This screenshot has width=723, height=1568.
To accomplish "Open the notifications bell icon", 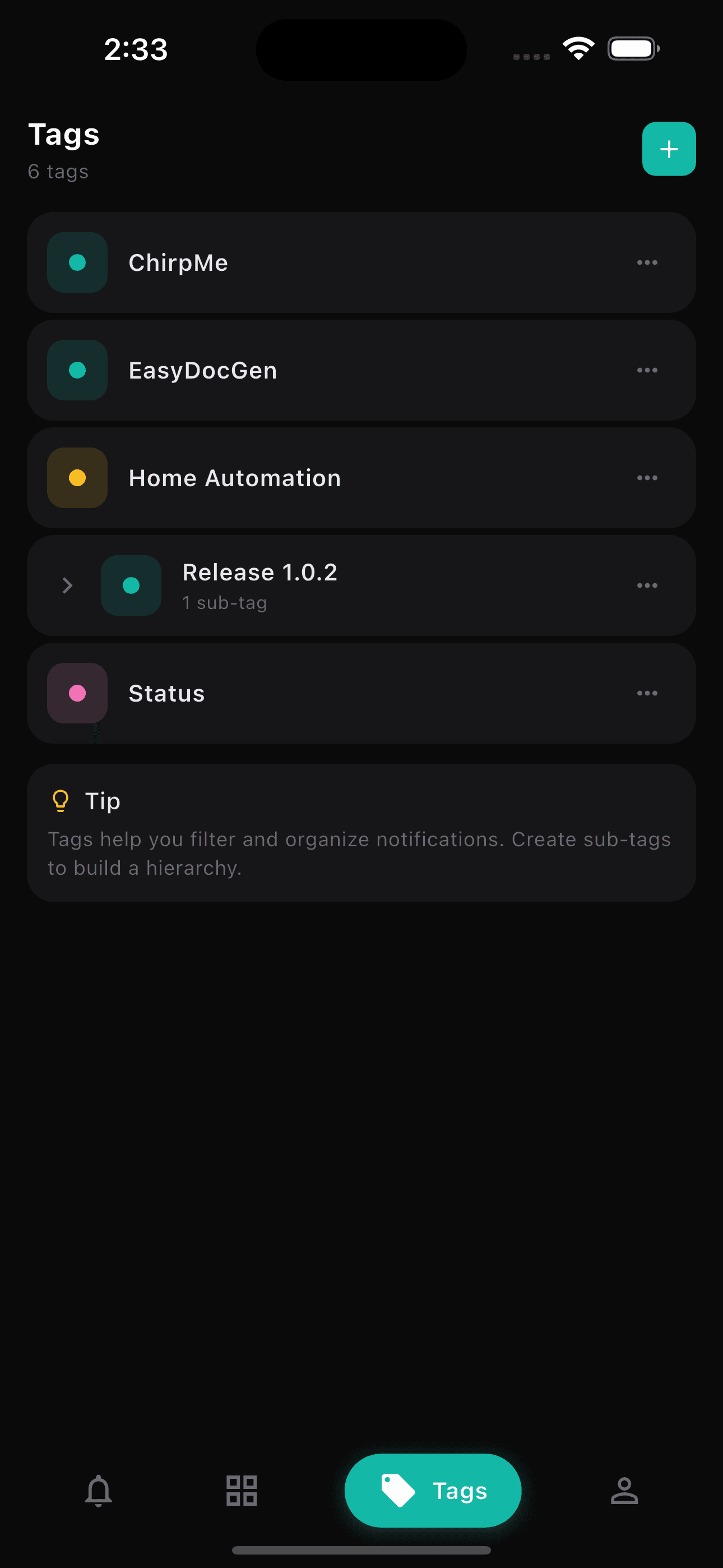I will point(99,1491).
